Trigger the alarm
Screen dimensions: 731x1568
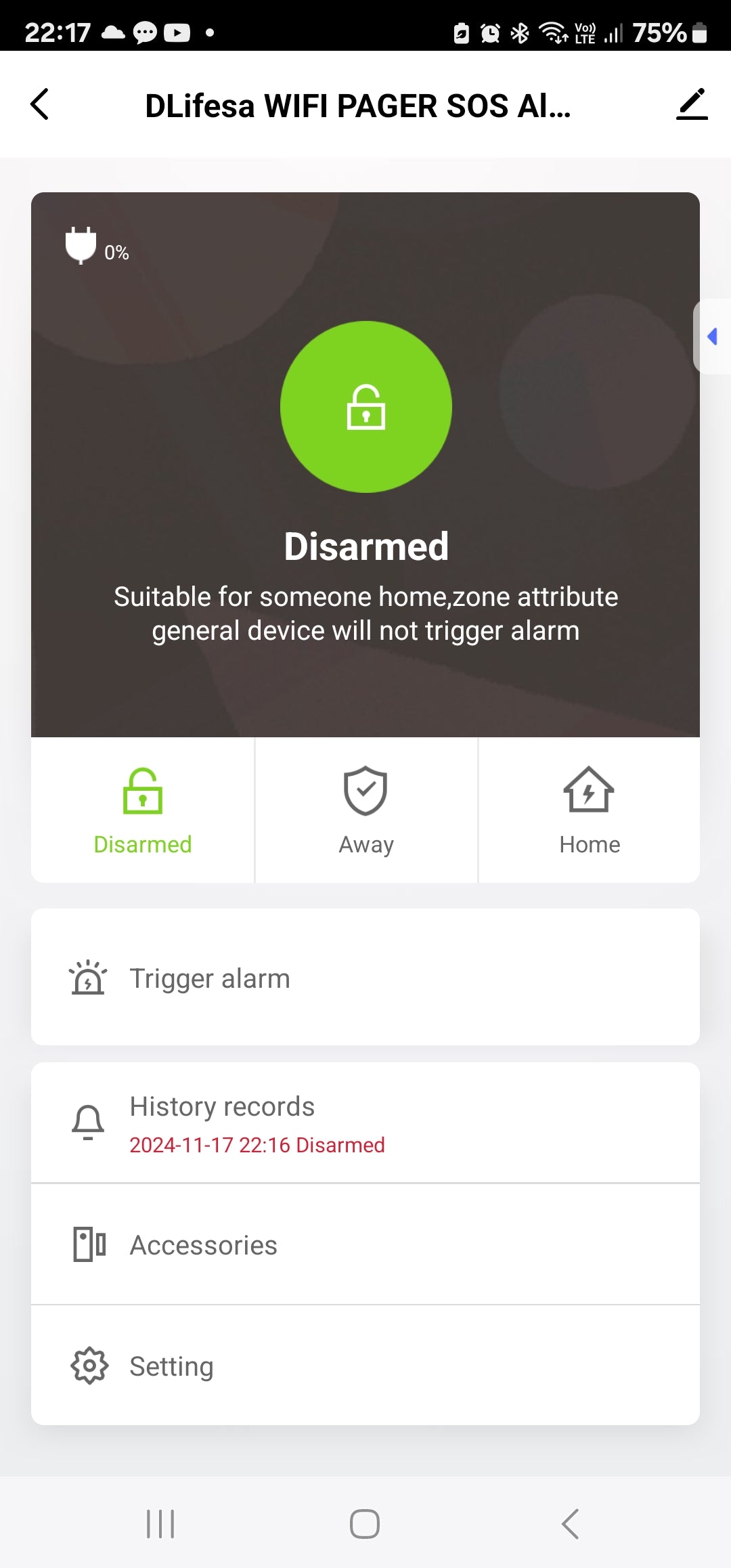365,978
